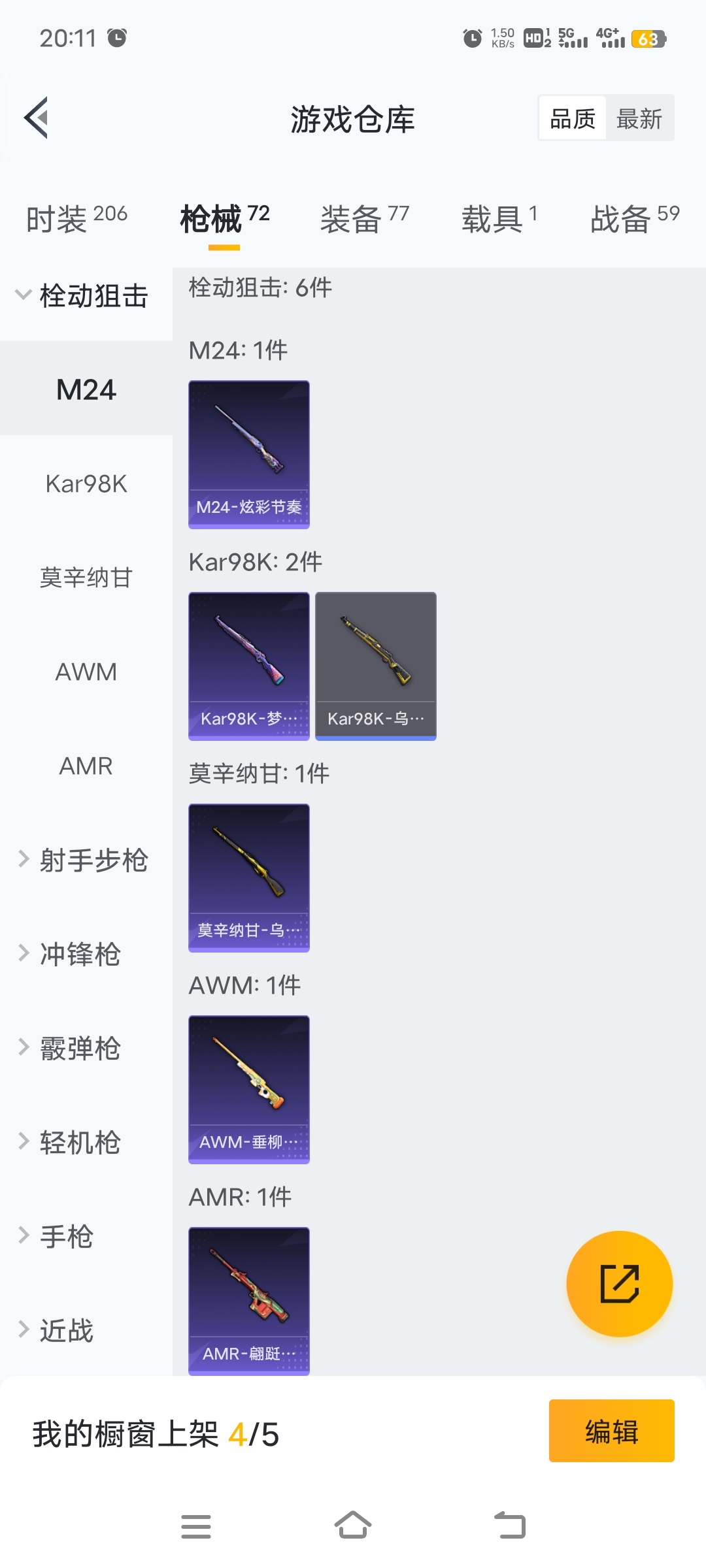Tap the orange share floating button
The image size is (706, 1568).
[619, 1284]
